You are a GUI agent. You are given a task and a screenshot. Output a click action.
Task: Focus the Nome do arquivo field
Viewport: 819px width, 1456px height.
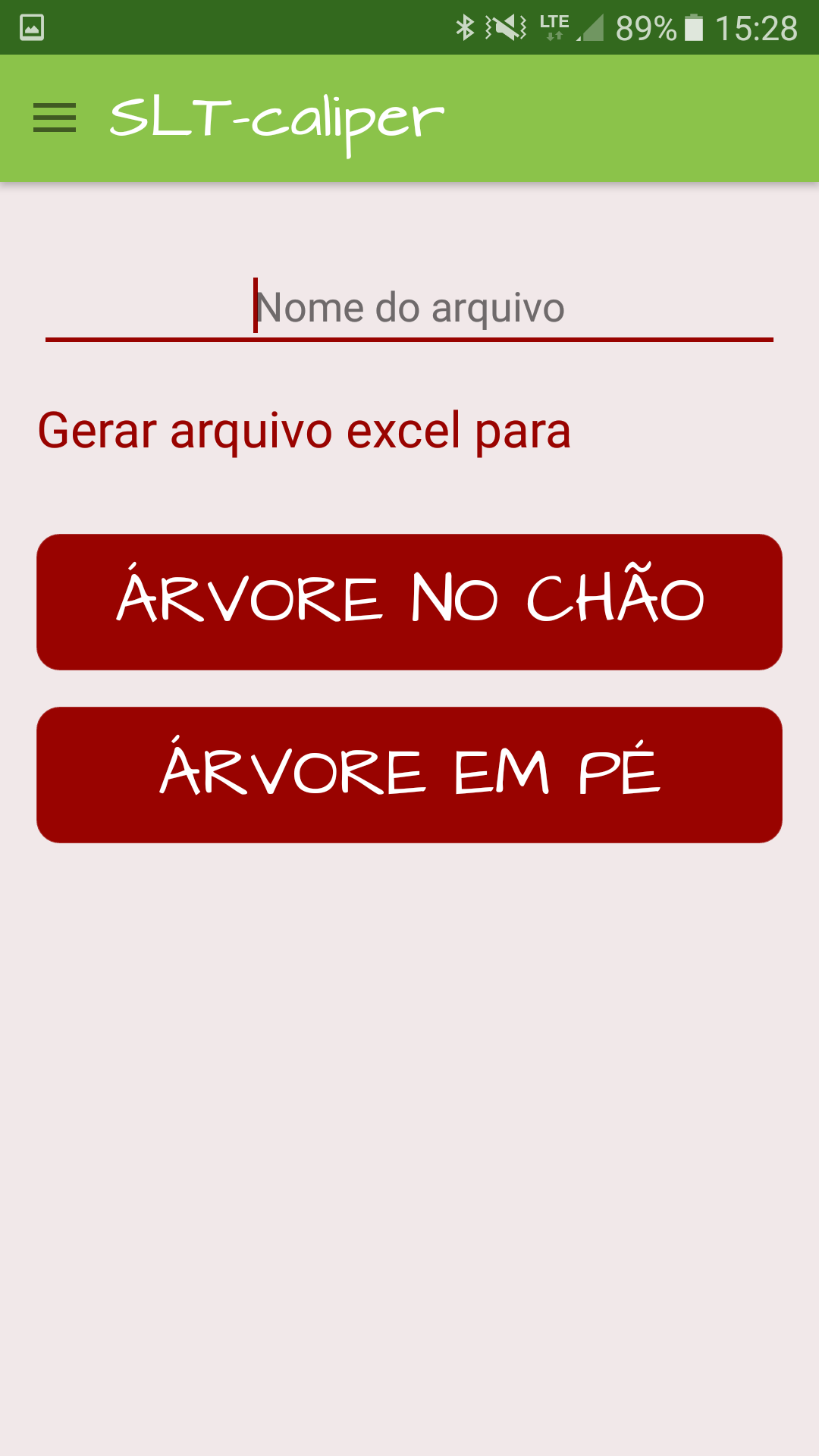409,308
